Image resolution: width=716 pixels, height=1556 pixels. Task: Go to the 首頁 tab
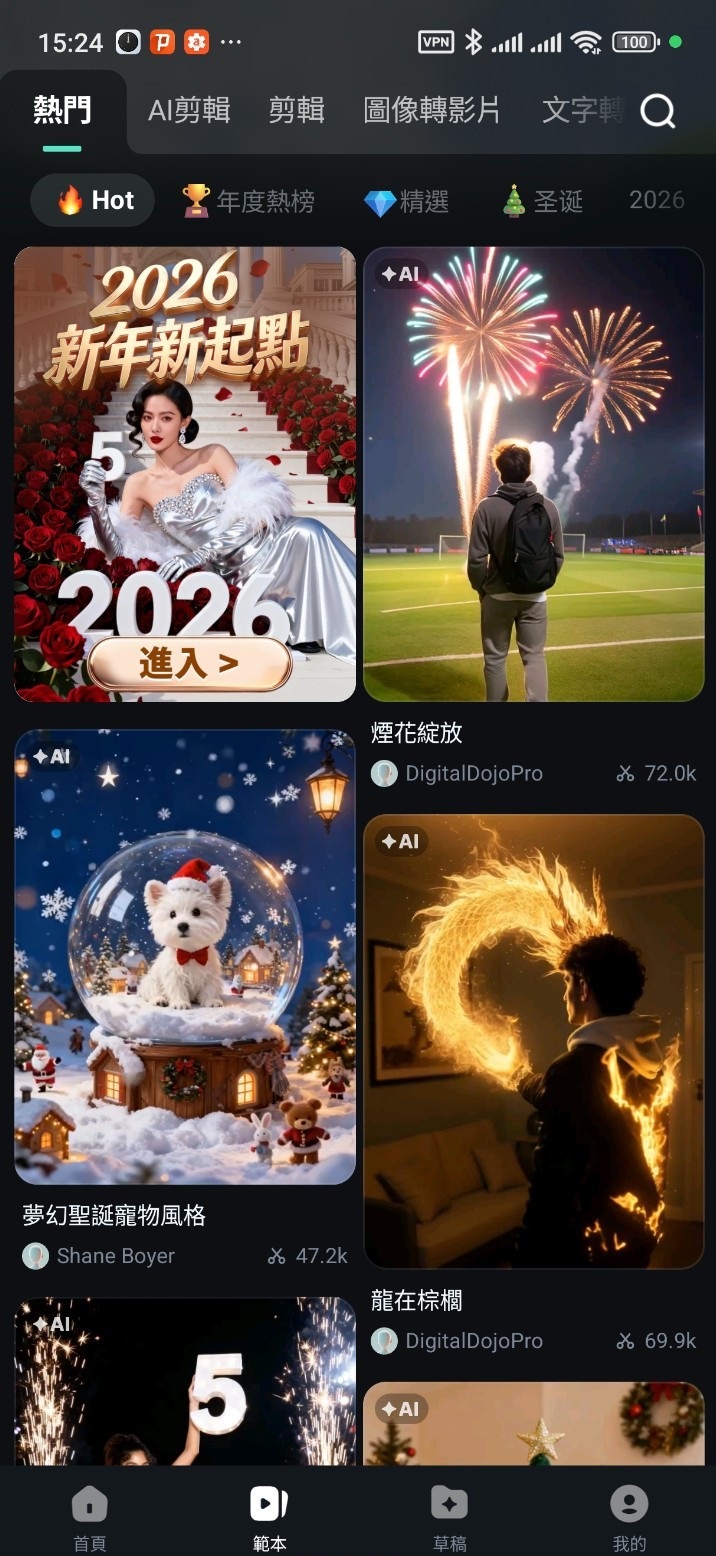coord(89,1516)
